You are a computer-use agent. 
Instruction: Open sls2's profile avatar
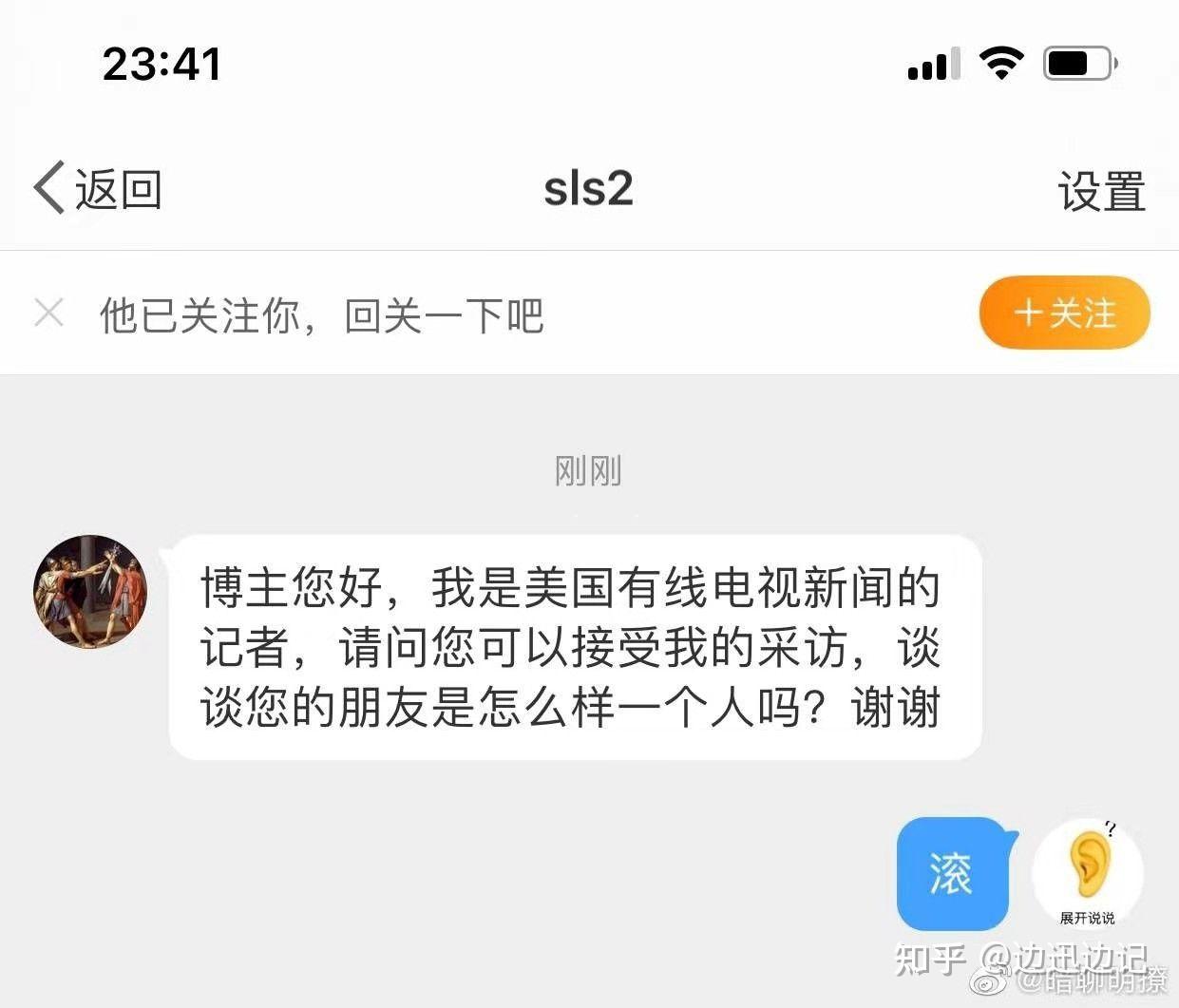(x=90, y=591)
